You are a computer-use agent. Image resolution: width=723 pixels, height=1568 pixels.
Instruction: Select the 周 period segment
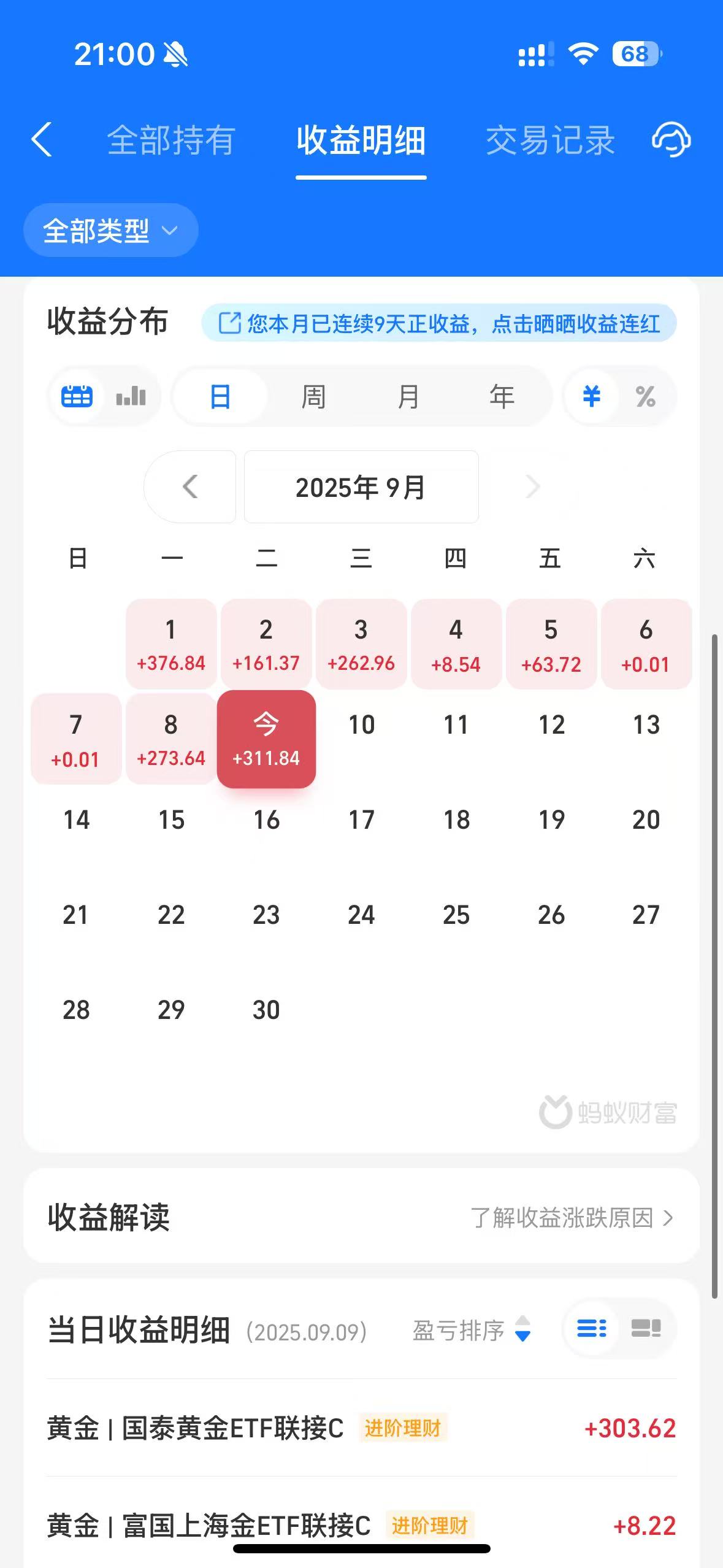coord(313,396)
